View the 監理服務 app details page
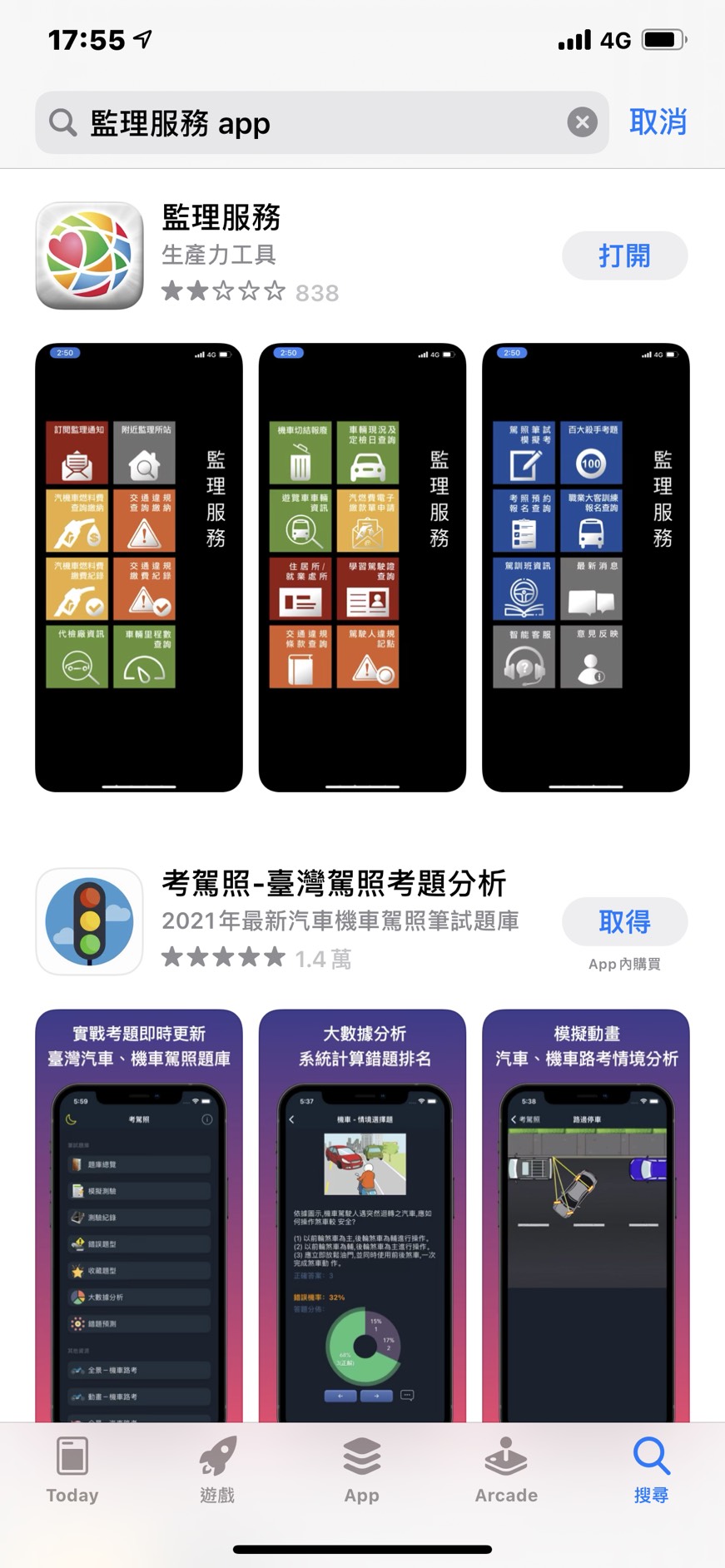725x1568 pixels. [x=221, y=218]
